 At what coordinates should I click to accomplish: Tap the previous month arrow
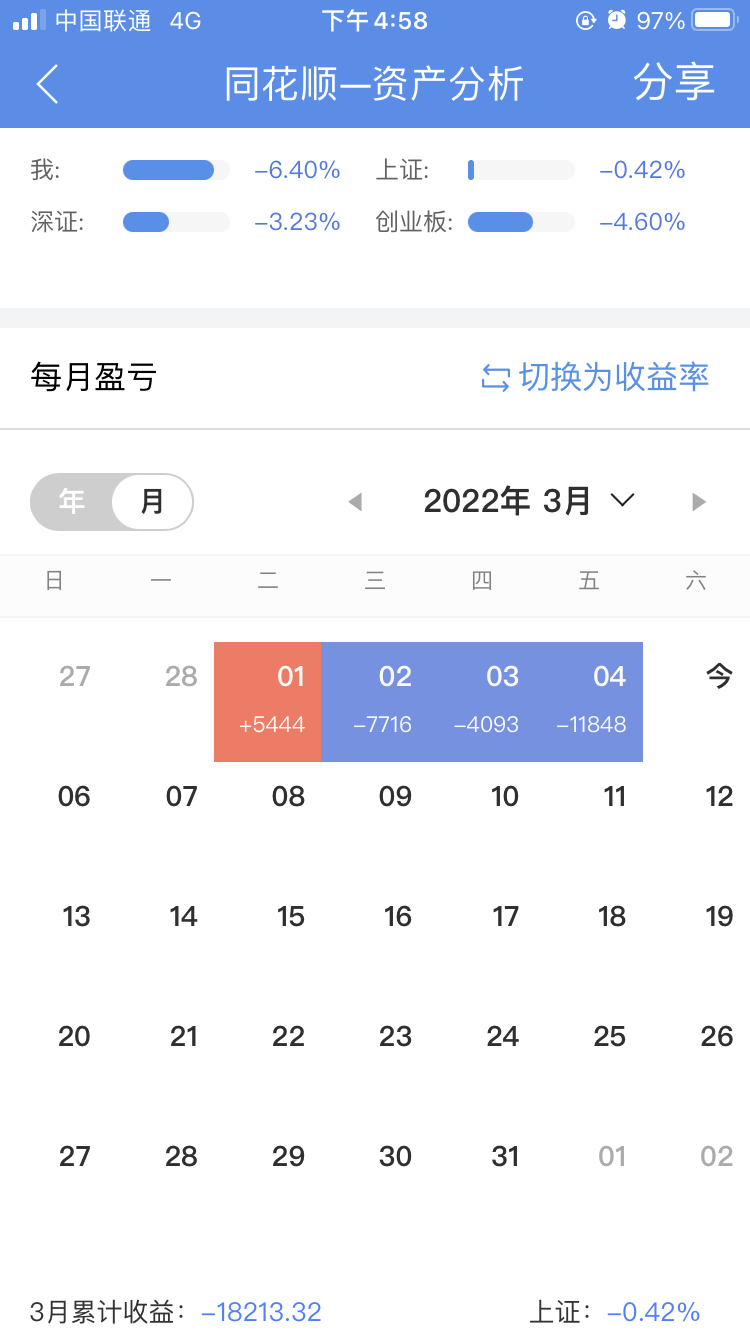point(356,501)
